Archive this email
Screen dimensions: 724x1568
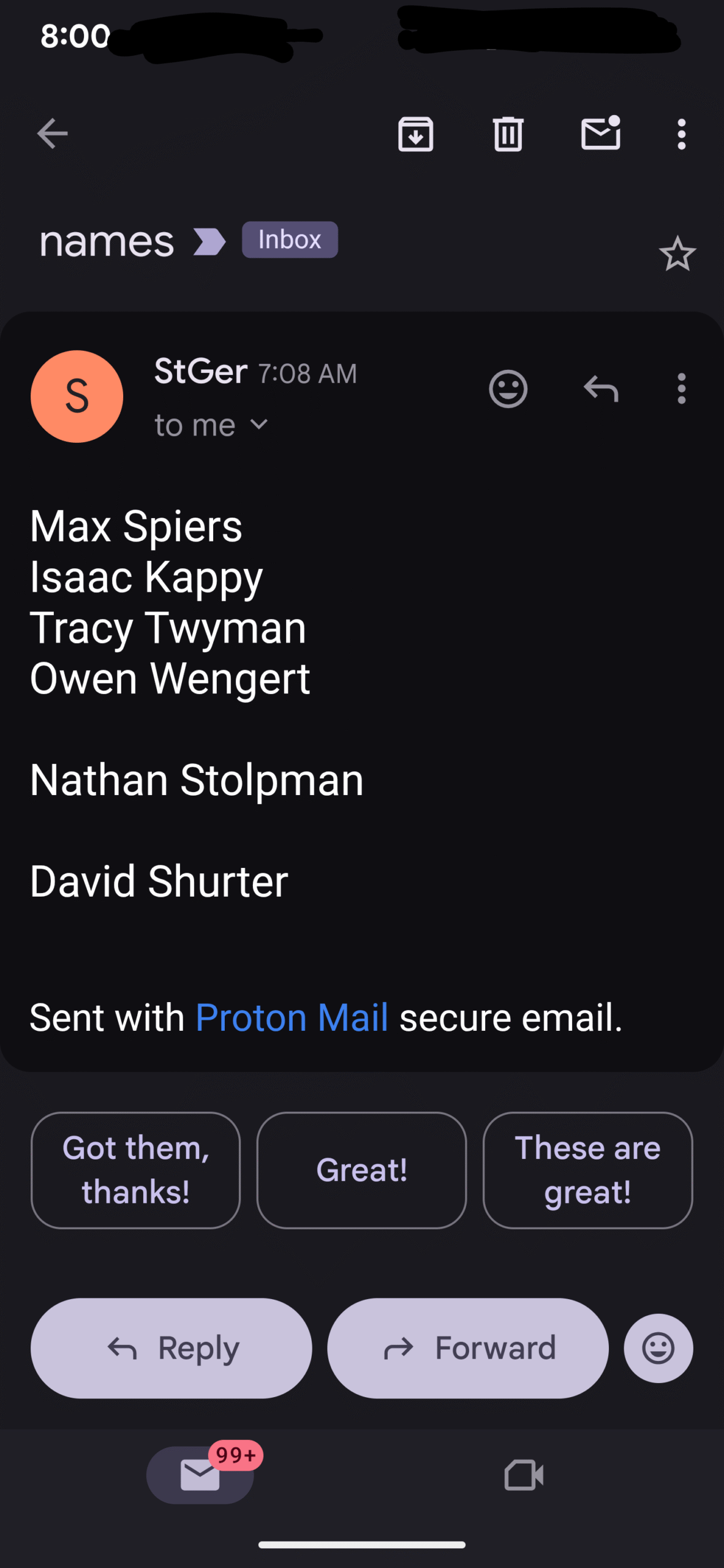pos(416,134)
